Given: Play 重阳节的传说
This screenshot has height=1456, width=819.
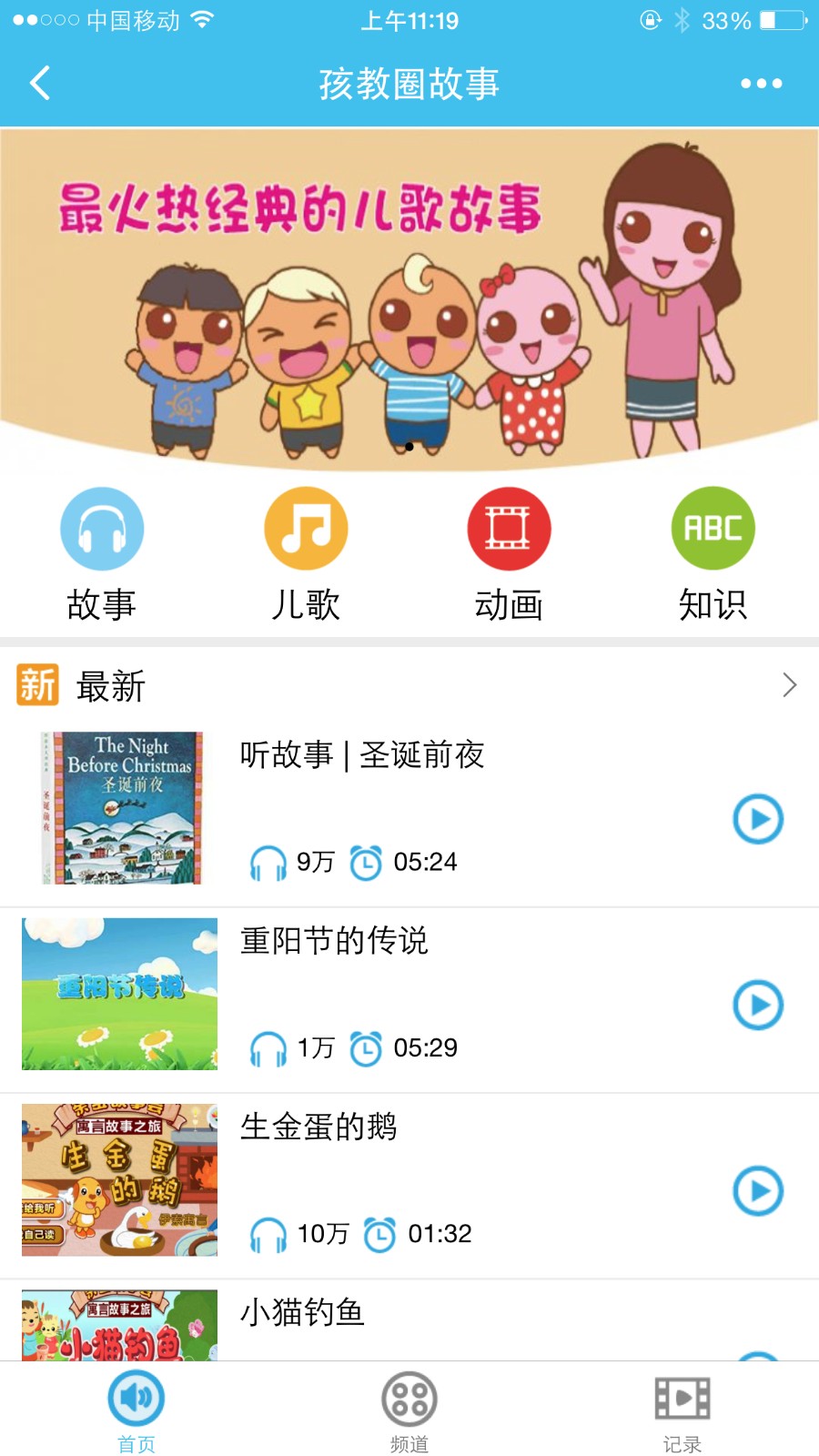Looking at the screenshot, I should [758, 1005].
